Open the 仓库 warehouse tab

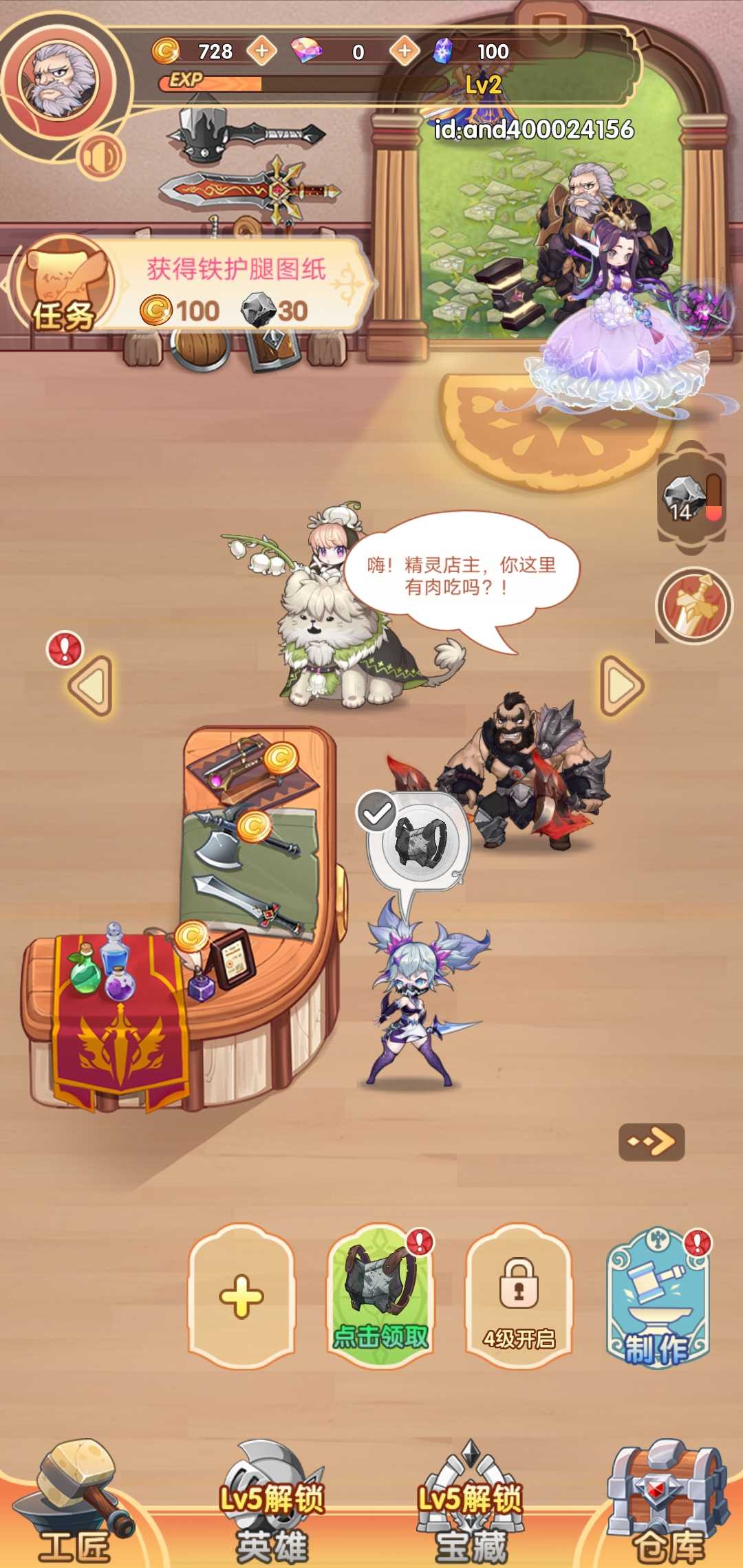[x=667, y=1506]
